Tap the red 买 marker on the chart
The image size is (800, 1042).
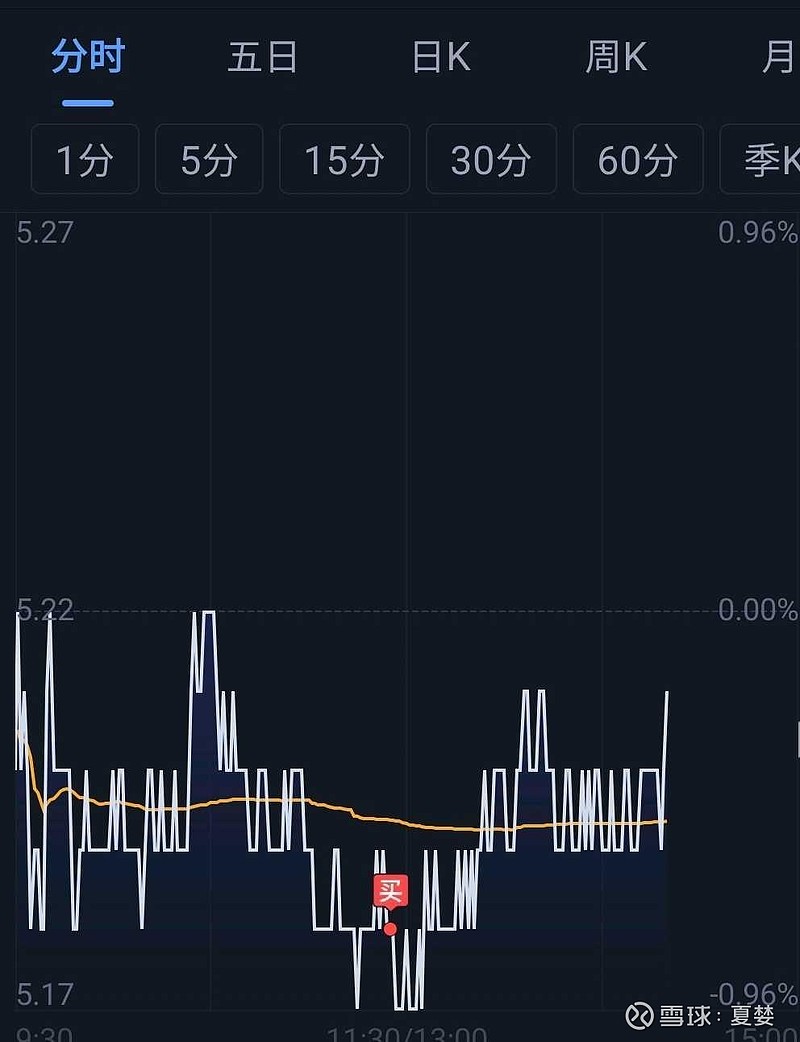[x=390, y=892]
